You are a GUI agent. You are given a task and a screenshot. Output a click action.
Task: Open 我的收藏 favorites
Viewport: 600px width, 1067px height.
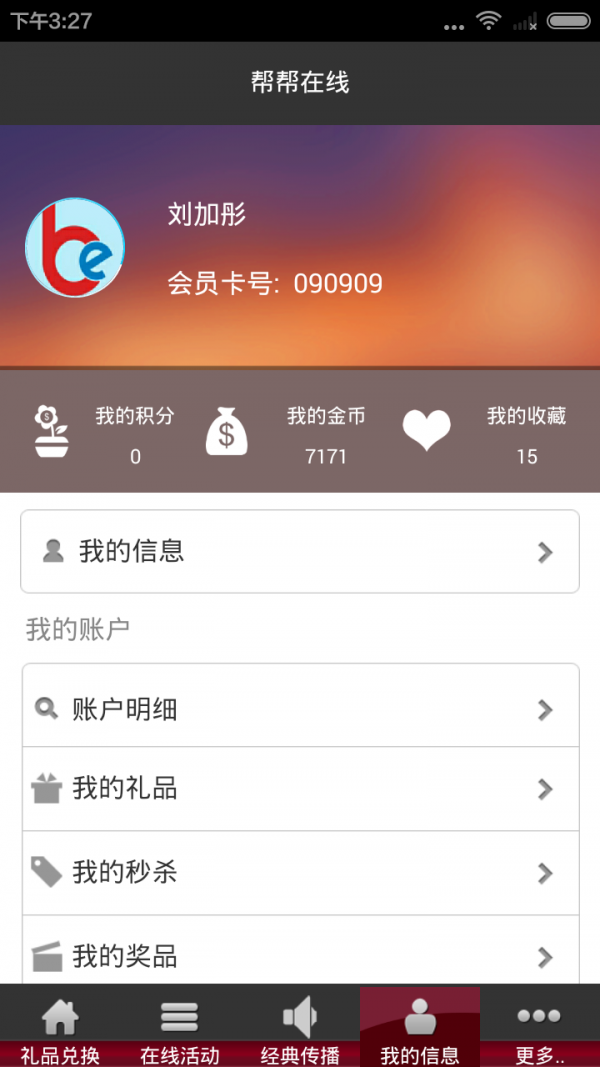[x=500, y=435]
